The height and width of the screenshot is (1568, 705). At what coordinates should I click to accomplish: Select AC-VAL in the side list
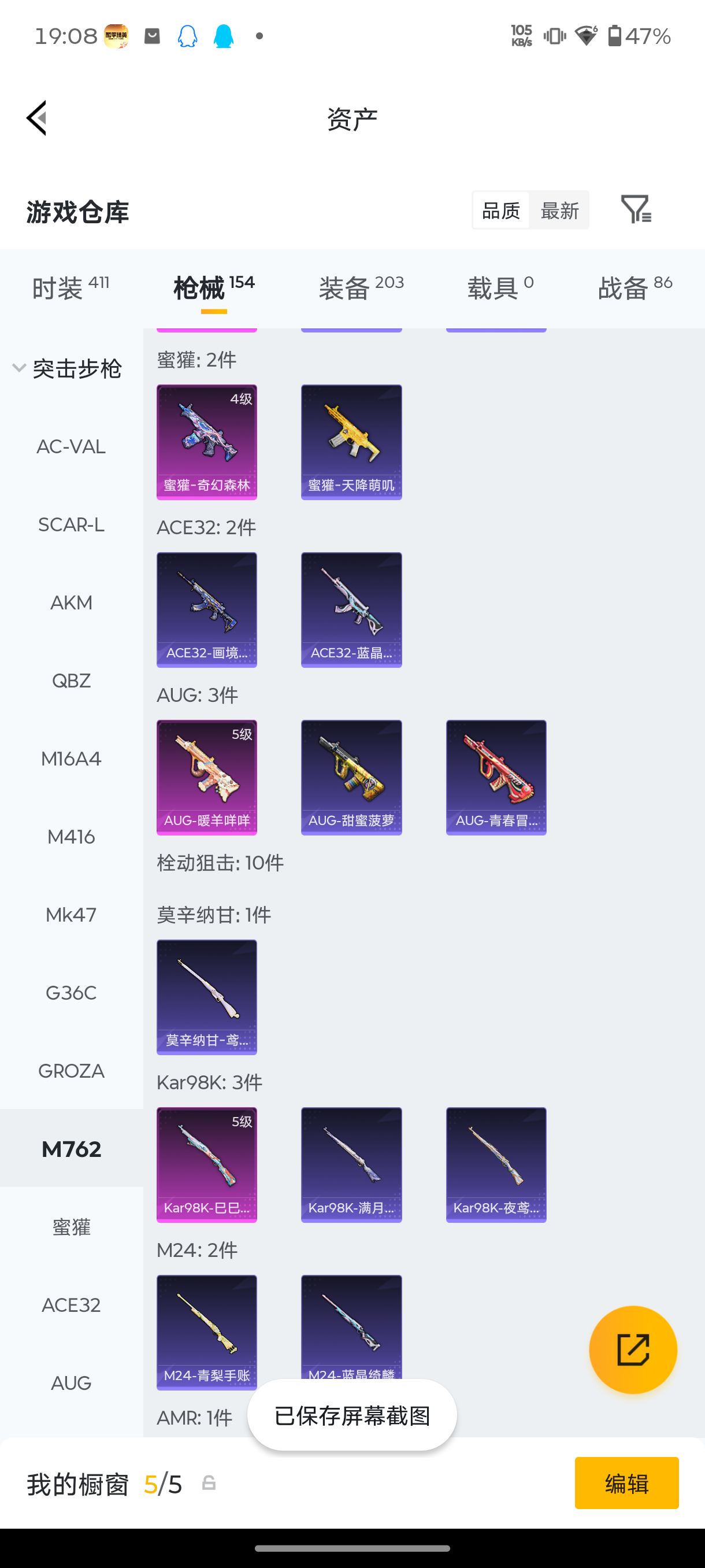tap(71, 446)
